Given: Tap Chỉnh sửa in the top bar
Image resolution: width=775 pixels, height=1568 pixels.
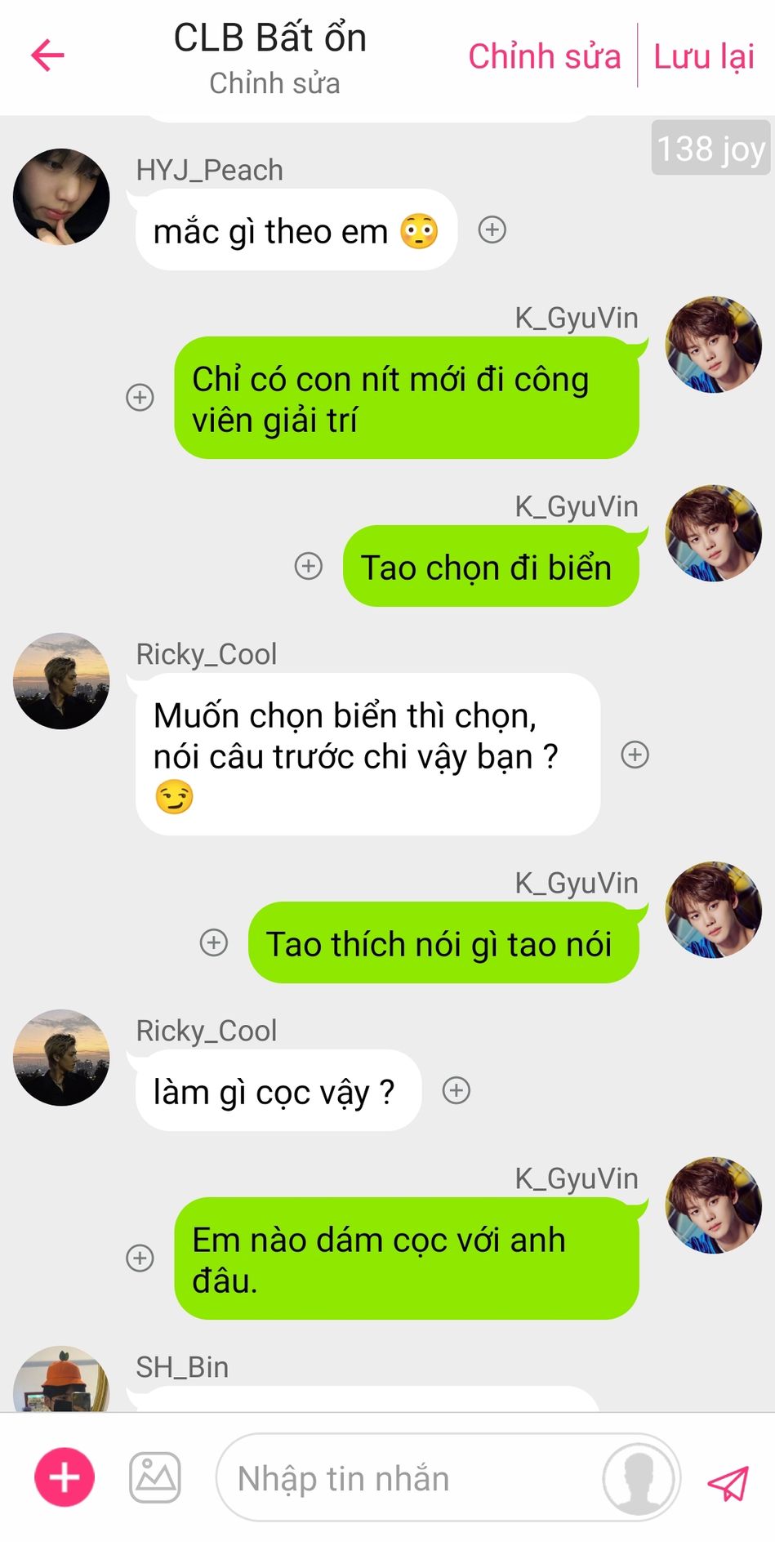Looking at the screenshot, I should coord(545,56).
